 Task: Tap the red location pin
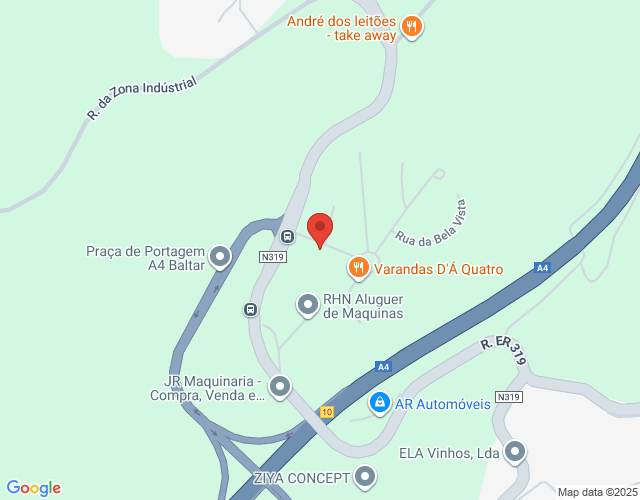point(320,230)
